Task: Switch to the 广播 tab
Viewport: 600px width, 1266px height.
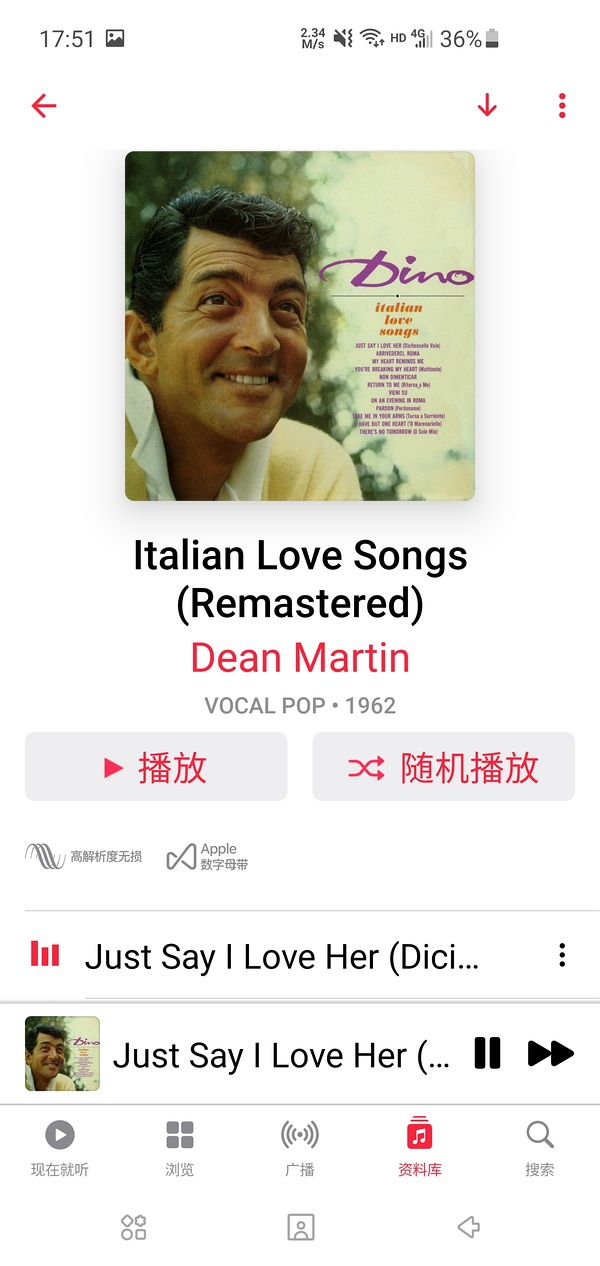Action: point(300,1147)
